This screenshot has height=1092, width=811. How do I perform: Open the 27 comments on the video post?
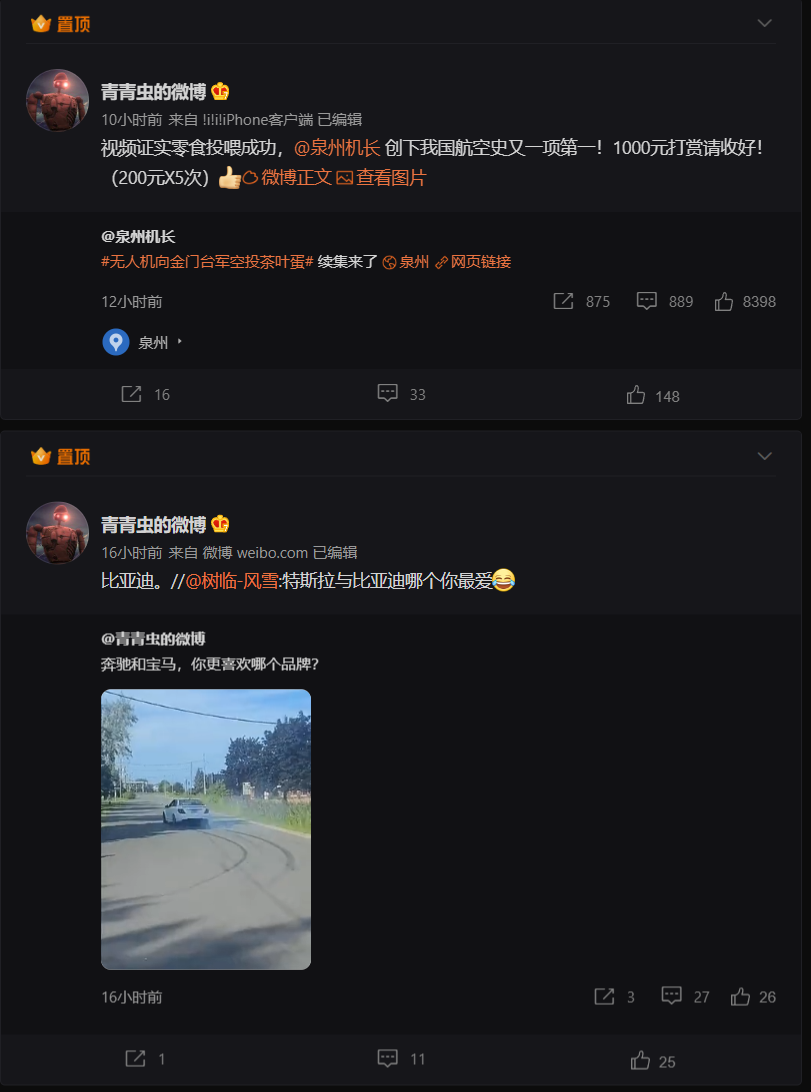(x=684, y=996)
